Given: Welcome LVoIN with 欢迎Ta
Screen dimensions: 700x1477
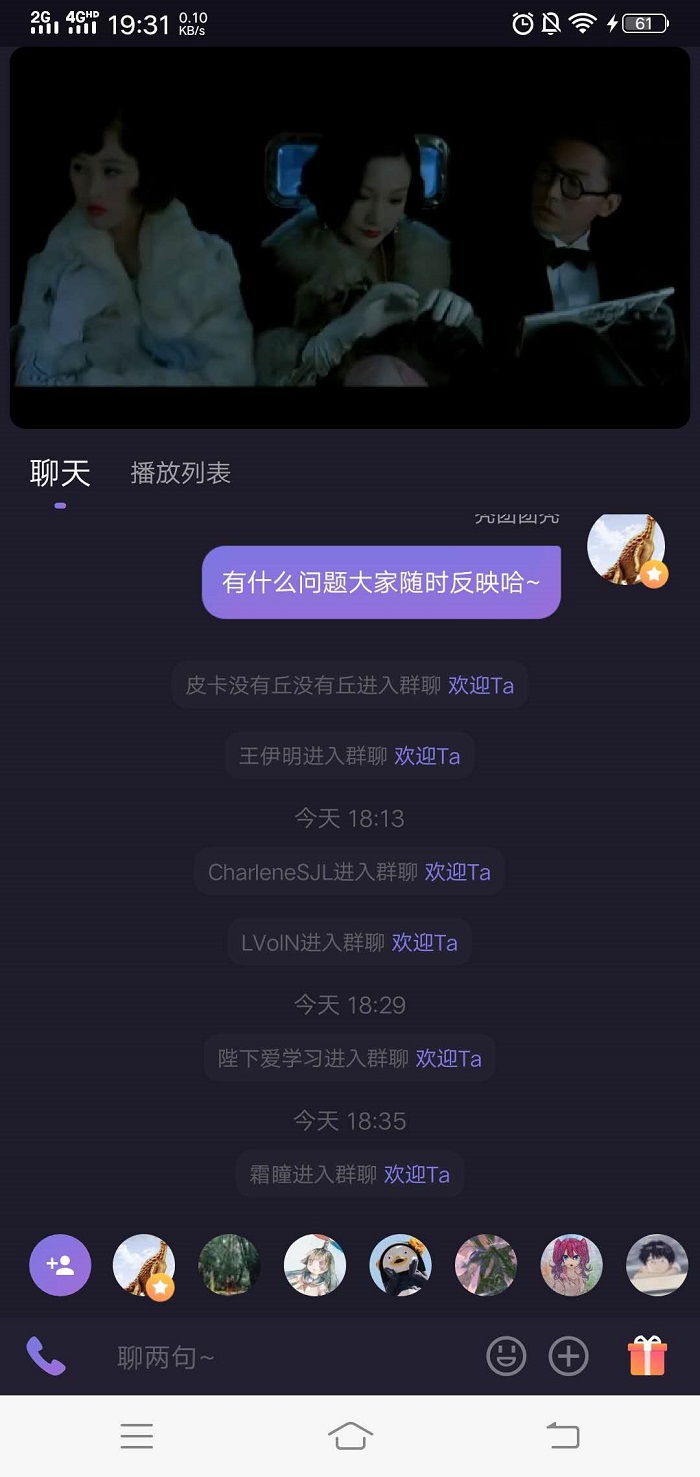Looking at the screenshot, I should coord(424,942).
